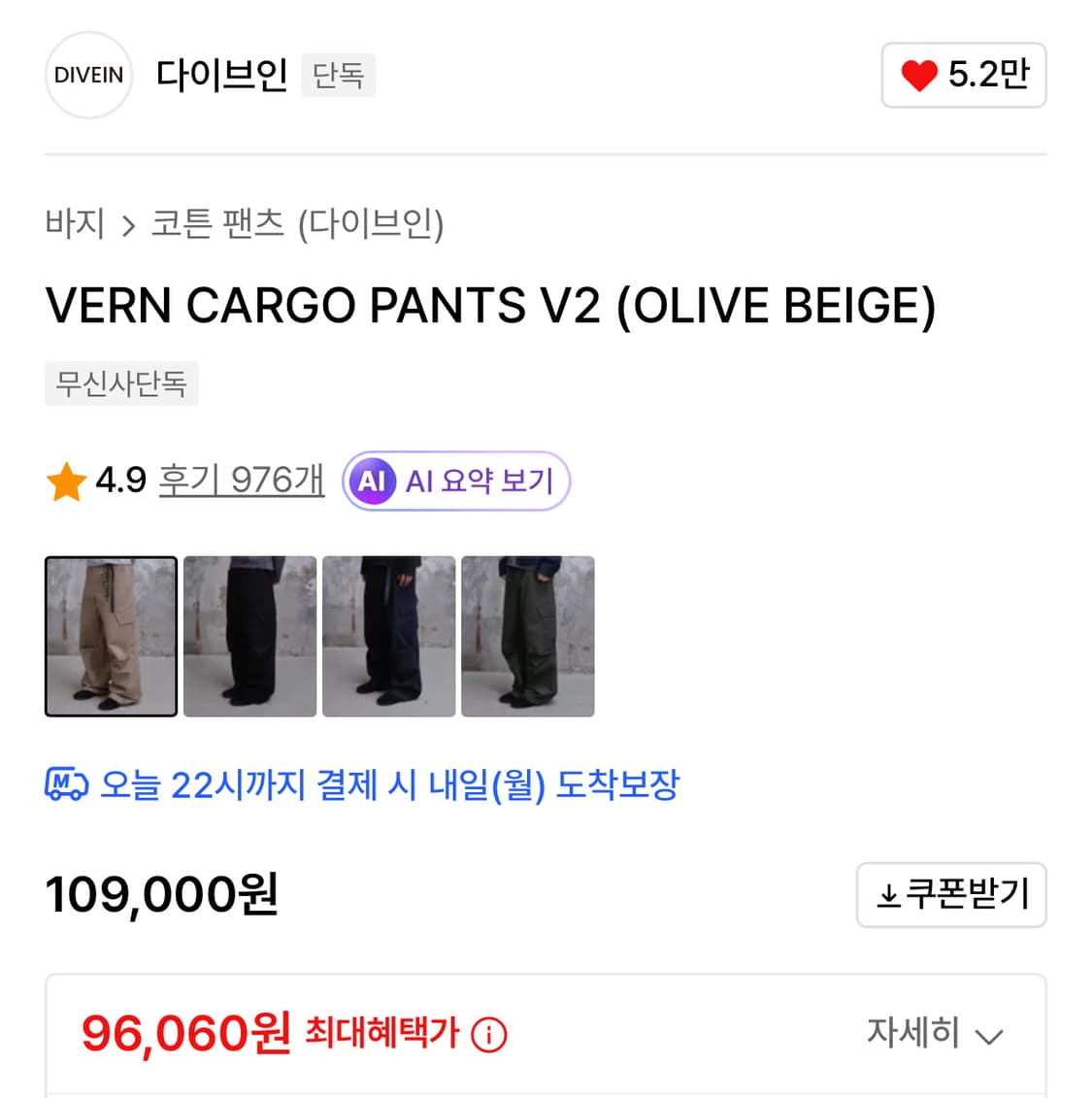
Task: Click the 후기 976개 reviews link
Action: (x=240, y=480)
